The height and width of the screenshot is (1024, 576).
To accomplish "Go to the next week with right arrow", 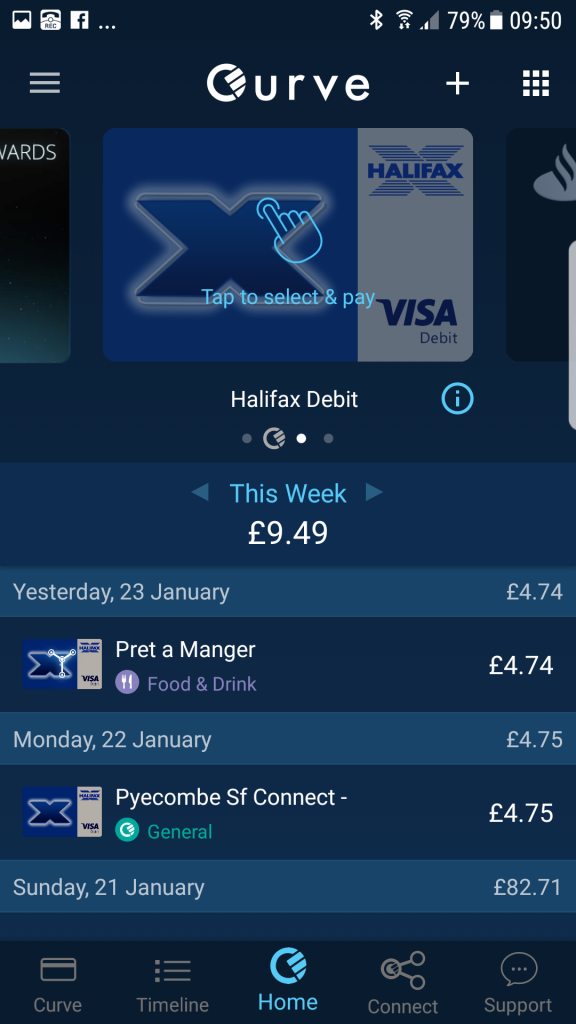I will pos(374,492).
